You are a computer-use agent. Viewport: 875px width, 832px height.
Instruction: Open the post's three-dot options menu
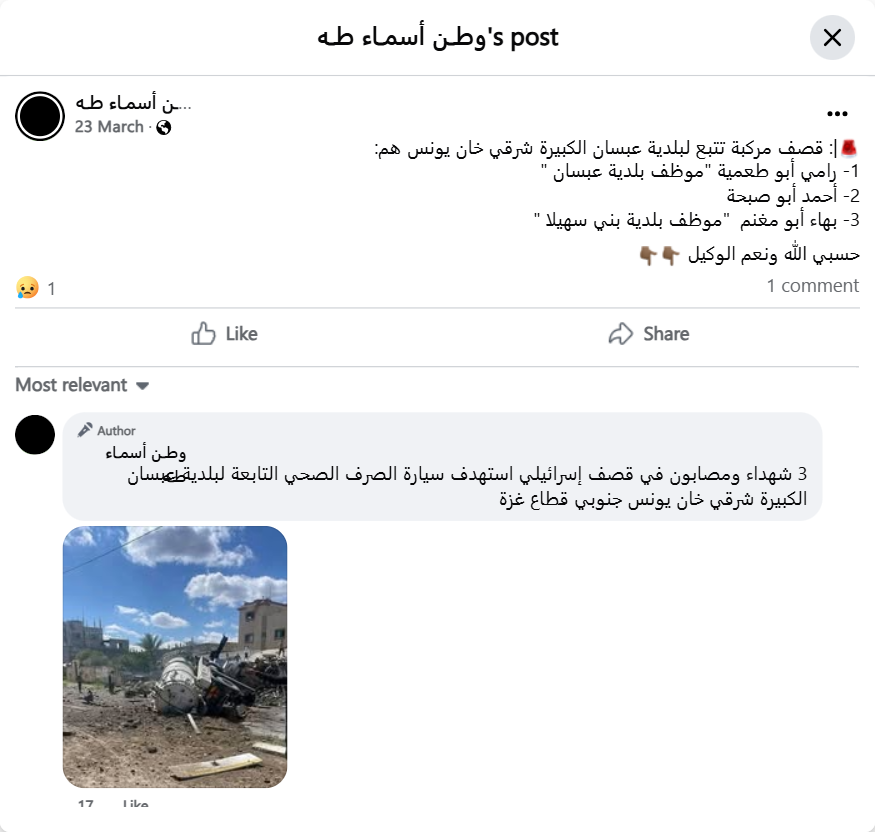[838, 114]
